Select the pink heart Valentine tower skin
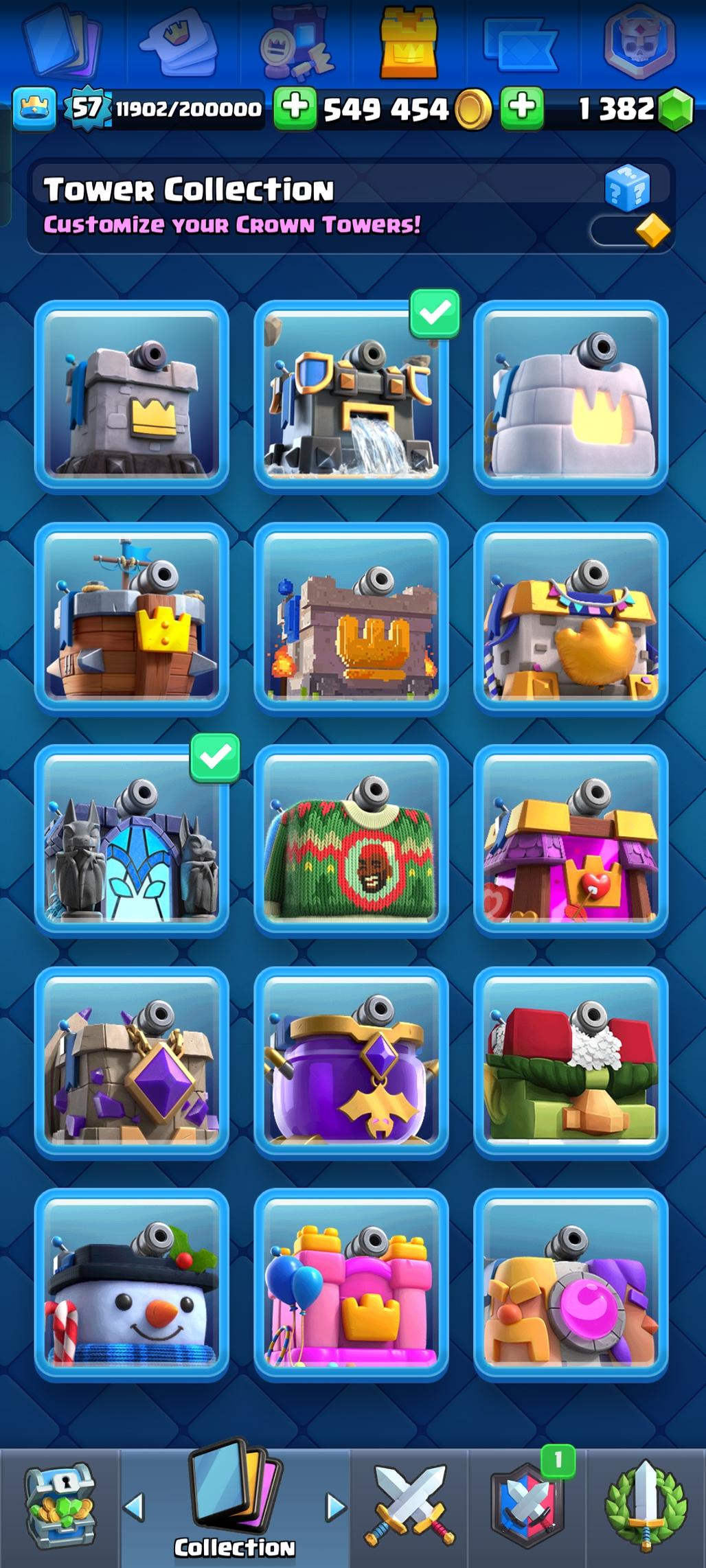The width and height of the screenshot is (706, 1568). 571,840
